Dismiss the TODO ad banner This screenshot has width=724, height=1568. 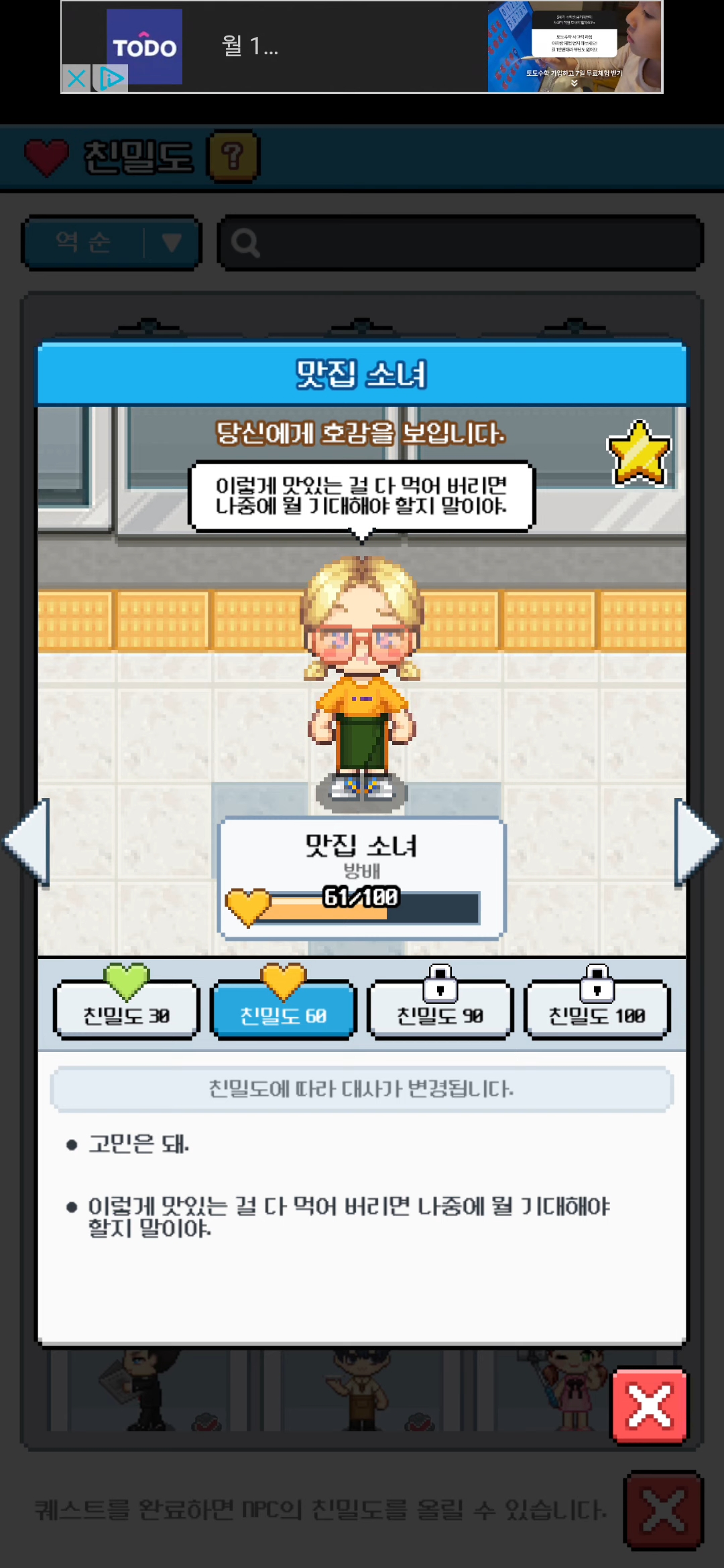tap(76, 78)
